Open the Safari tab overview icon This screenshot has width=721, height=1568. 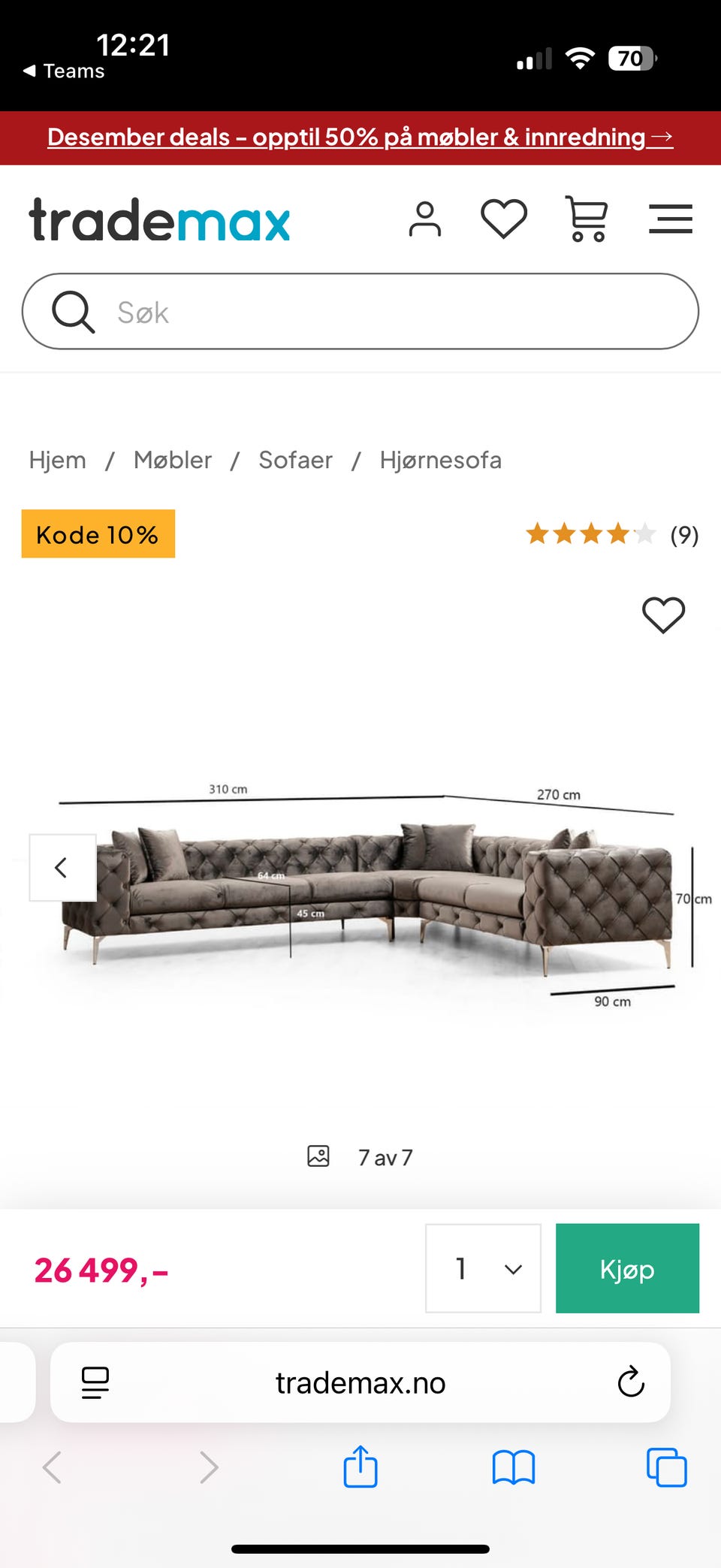point(665,1467)
